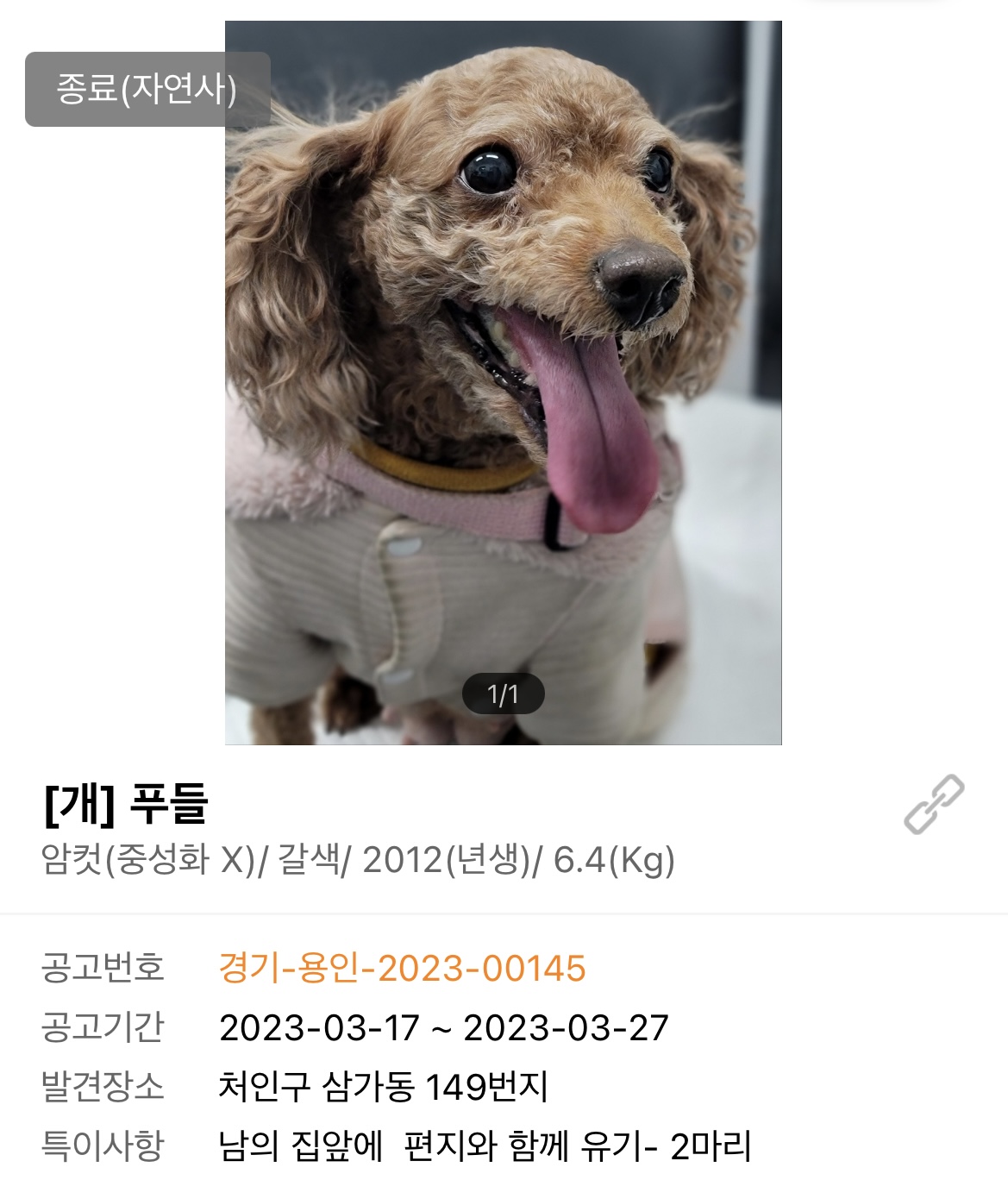Open the poodle photo in full view

[x=503, y=382]
